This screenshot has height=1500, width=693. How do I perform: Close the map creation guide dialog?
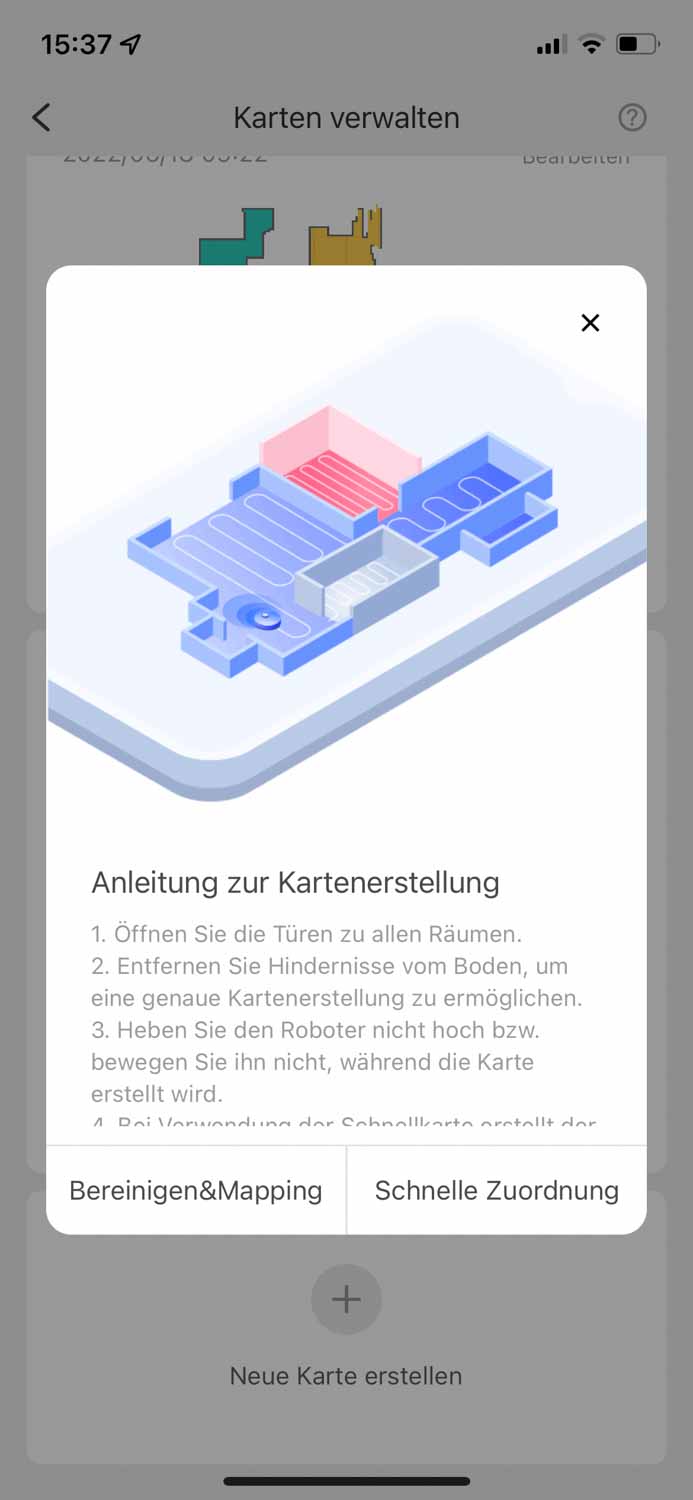click(x=590, y=323)
